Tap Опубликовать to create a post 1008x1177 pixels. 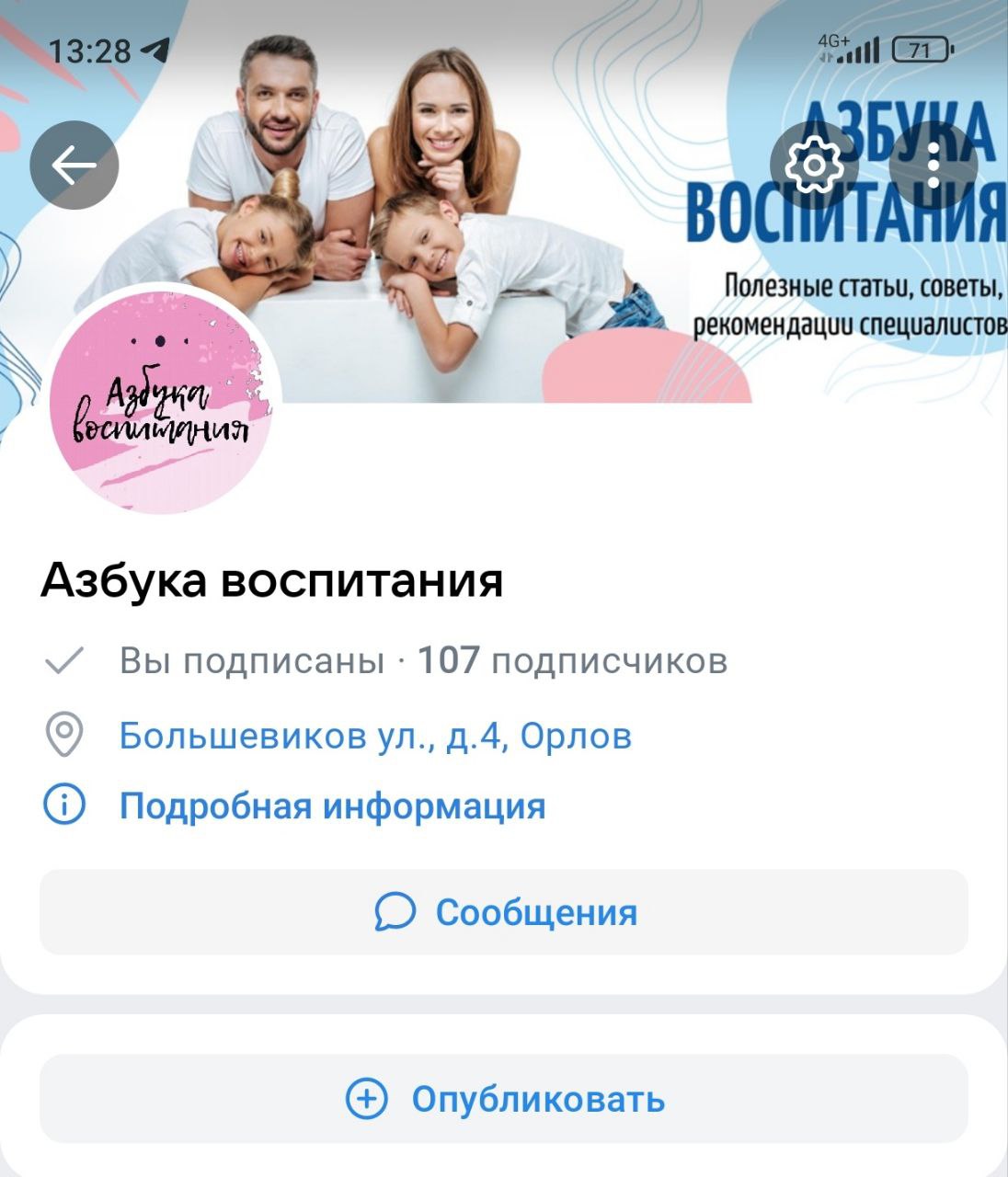504,1099
